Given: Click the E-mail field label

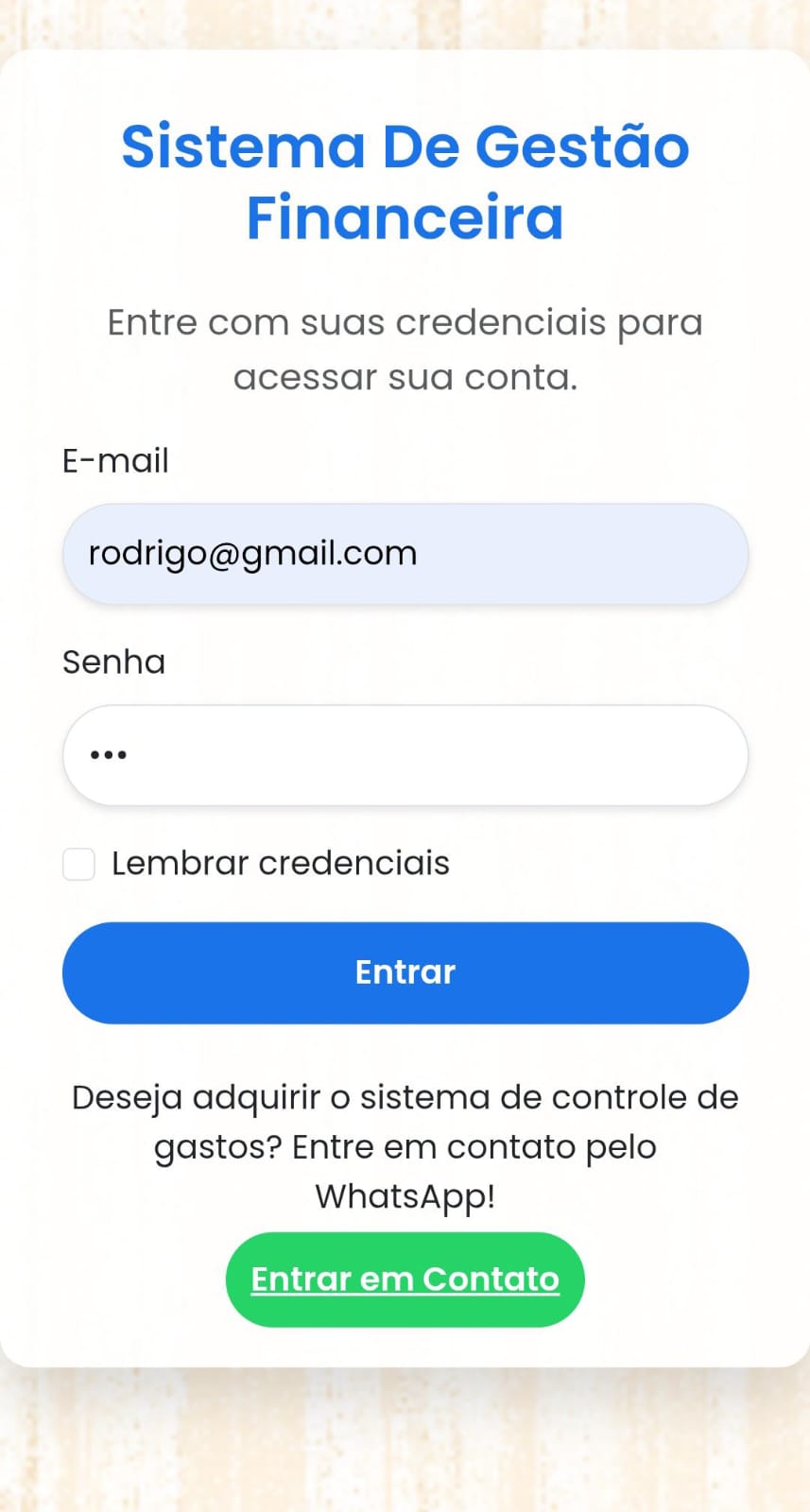Looking at the screenshot, I should pos(114,460).
